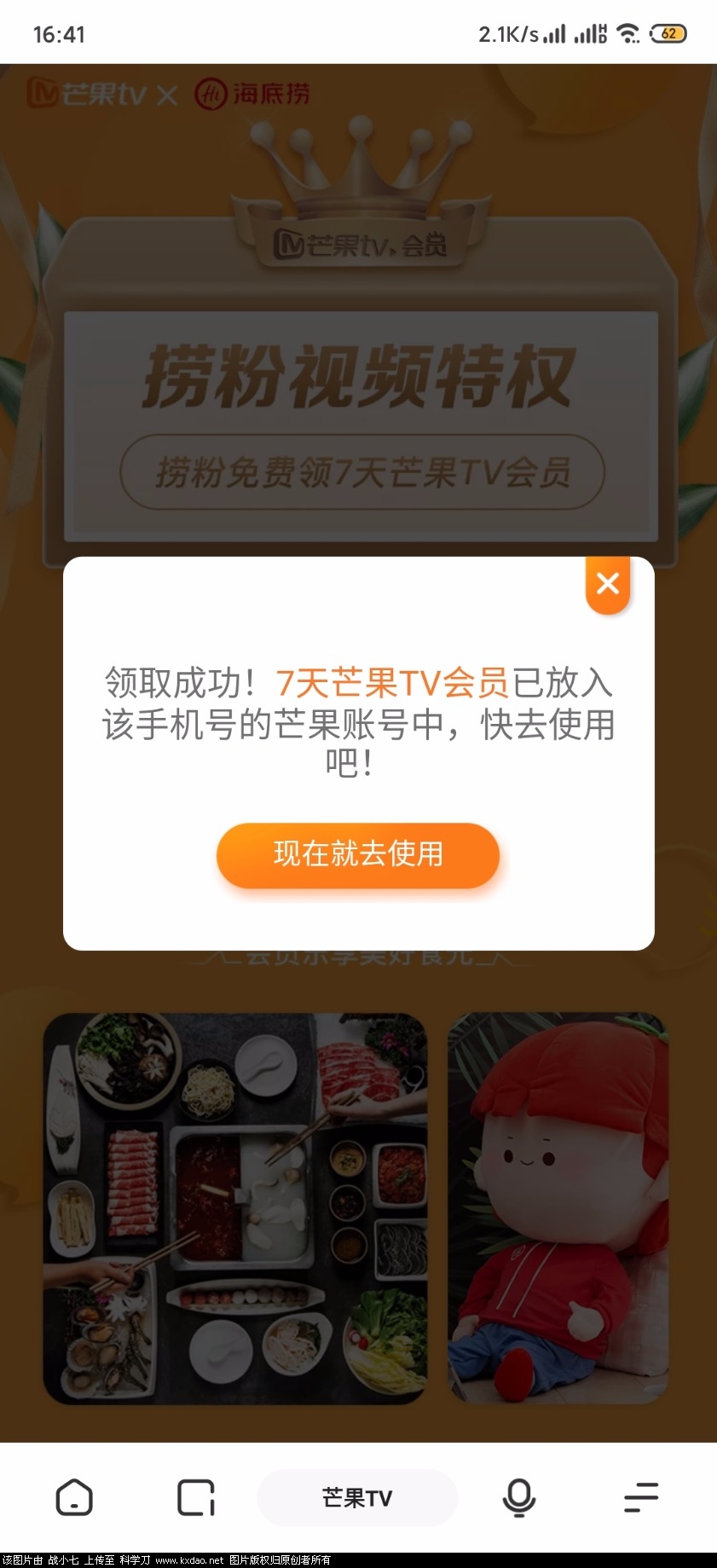This screenshot has width=717, height=1568.
Task: Dismiss the dialog with the orange X
Action: coord(607,585)
